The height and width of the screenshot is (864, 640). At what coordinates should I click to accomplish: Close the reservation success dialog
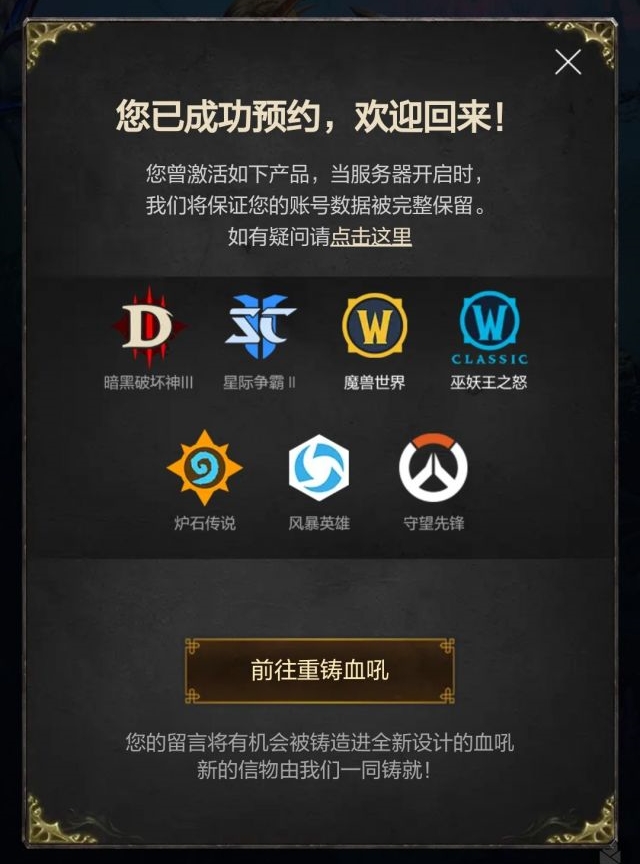pos(568,62)
